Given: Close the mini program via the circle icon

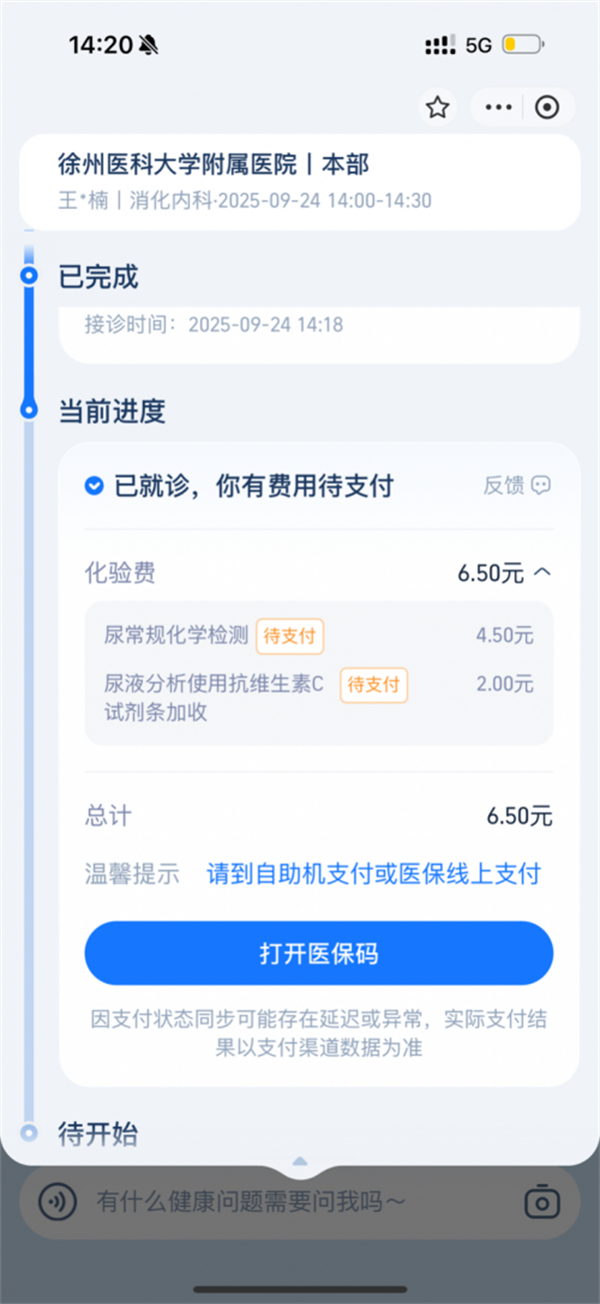Looking at the screenshot, I should [547, 108].
